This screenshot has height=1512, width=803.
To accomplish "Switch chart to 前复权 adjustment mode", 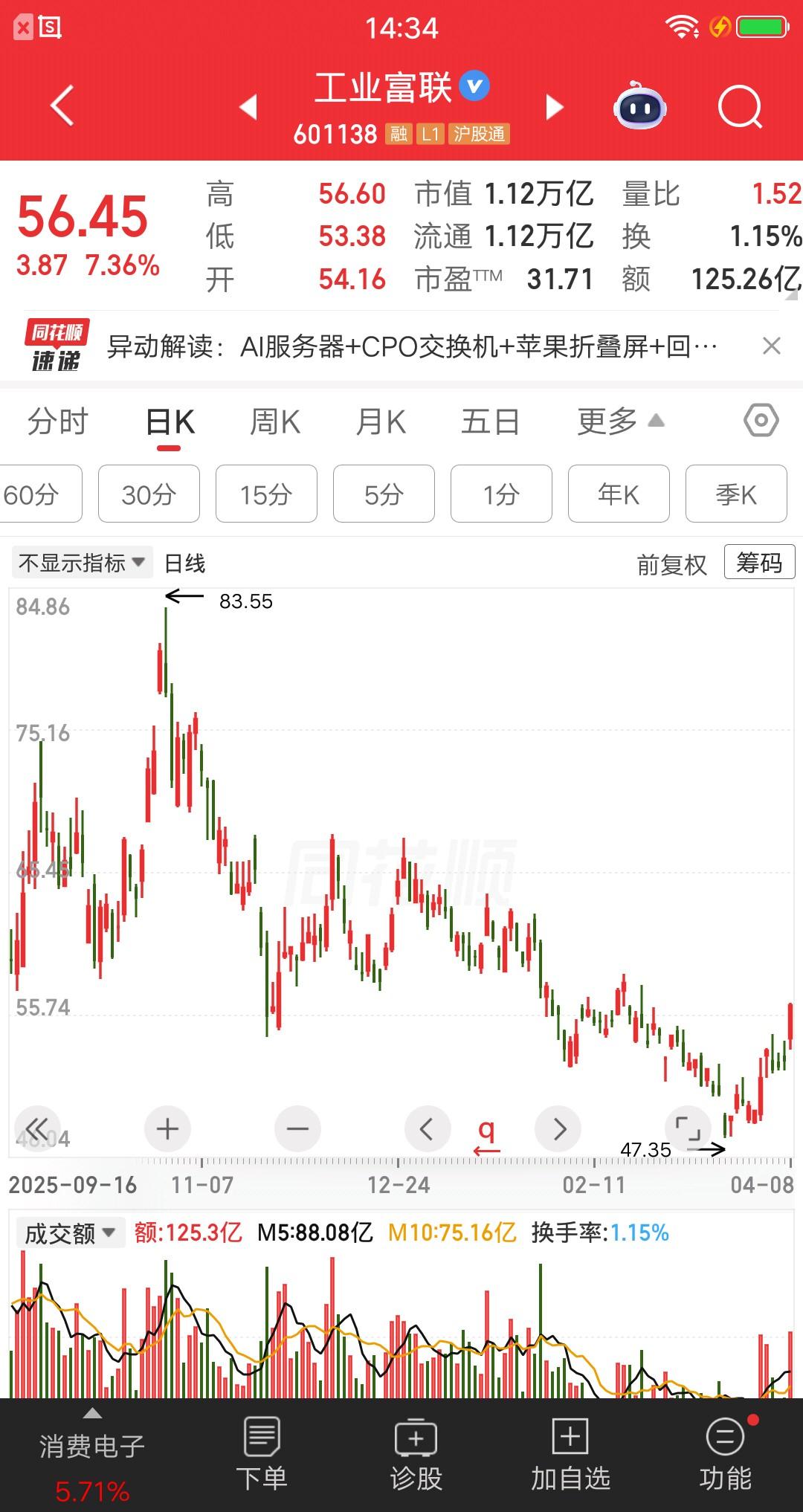I will [671, 563].
